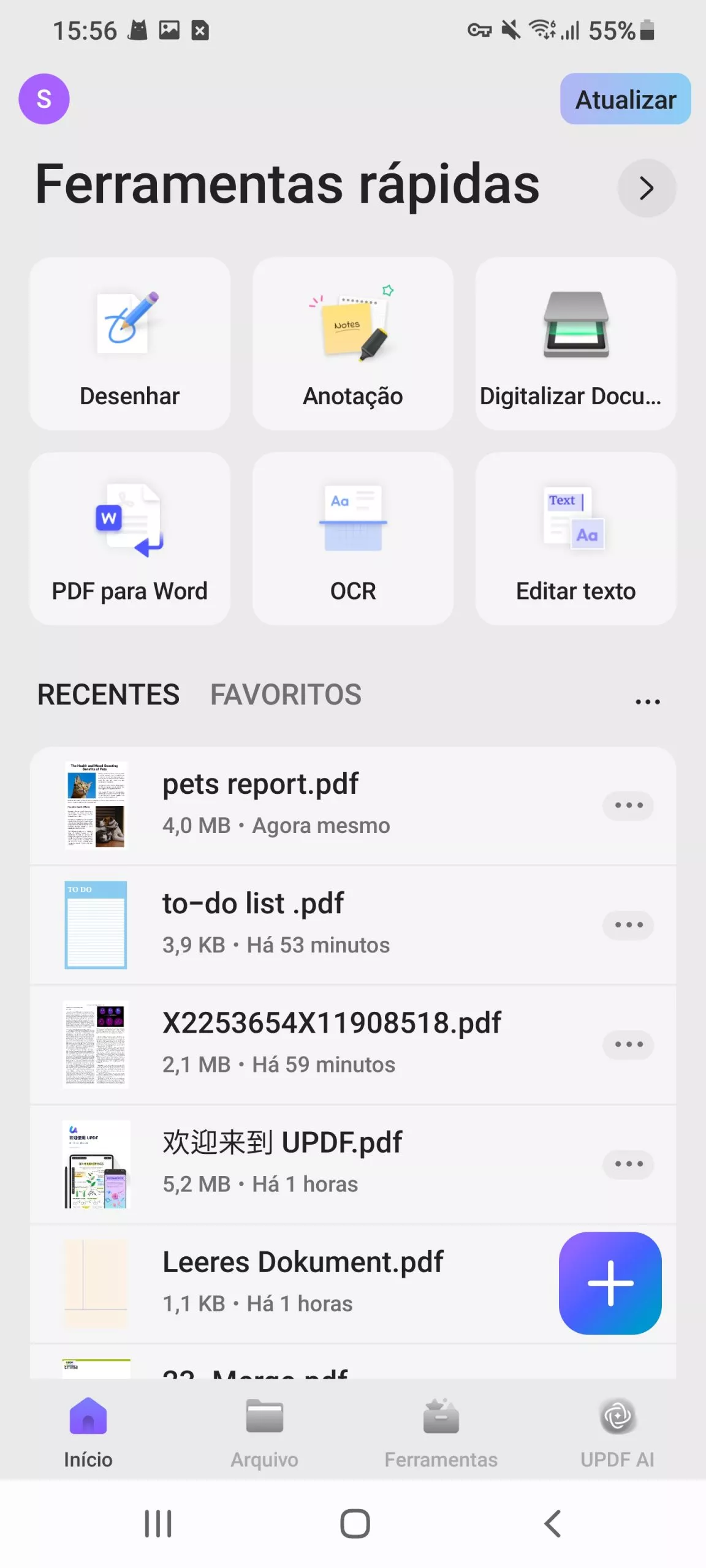The height and width of the screenshot is (1568, 706).
Task: Select the Desenhar tool
Action: tap(131, 345)
